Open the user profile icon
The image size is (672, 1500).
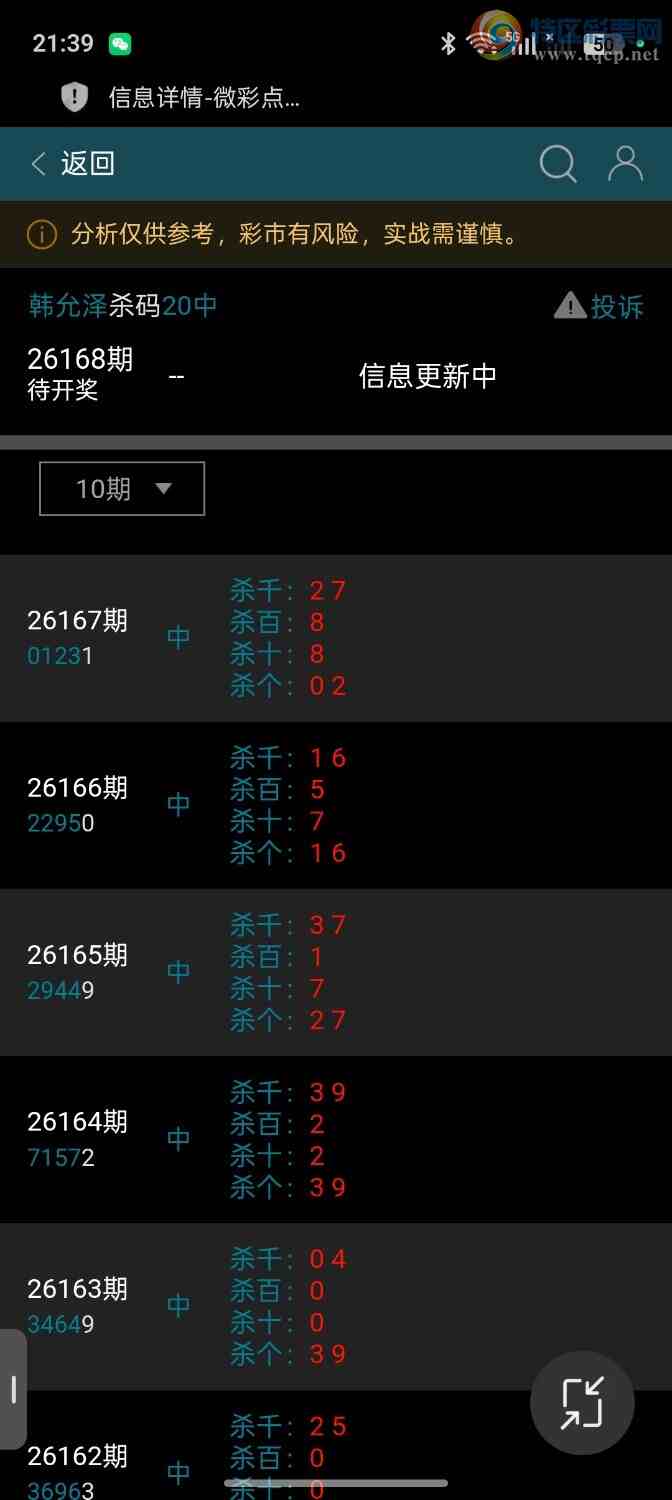click(x=625, y=163)
